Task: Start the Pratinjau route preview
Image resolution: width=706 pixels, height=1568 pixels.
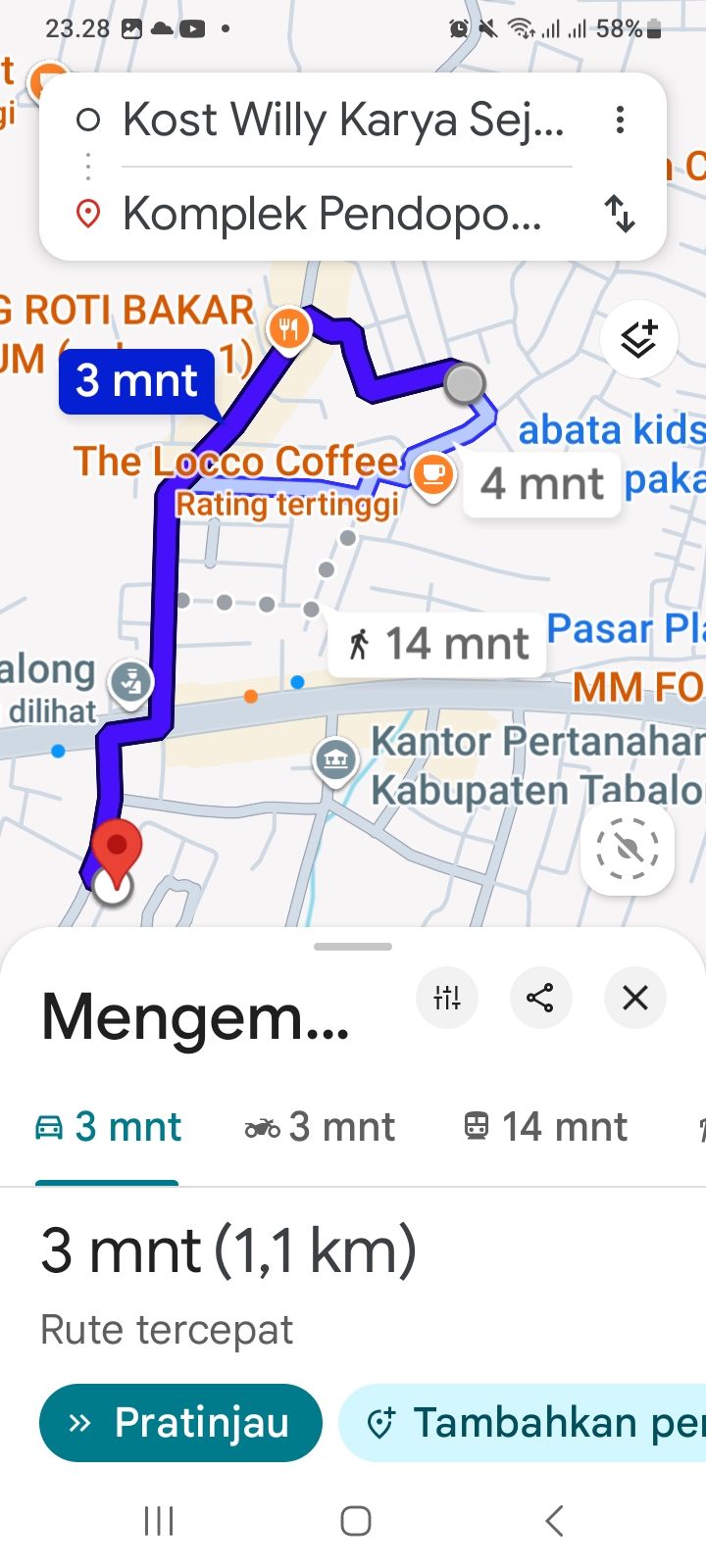Action: [x=180, y=1422]
